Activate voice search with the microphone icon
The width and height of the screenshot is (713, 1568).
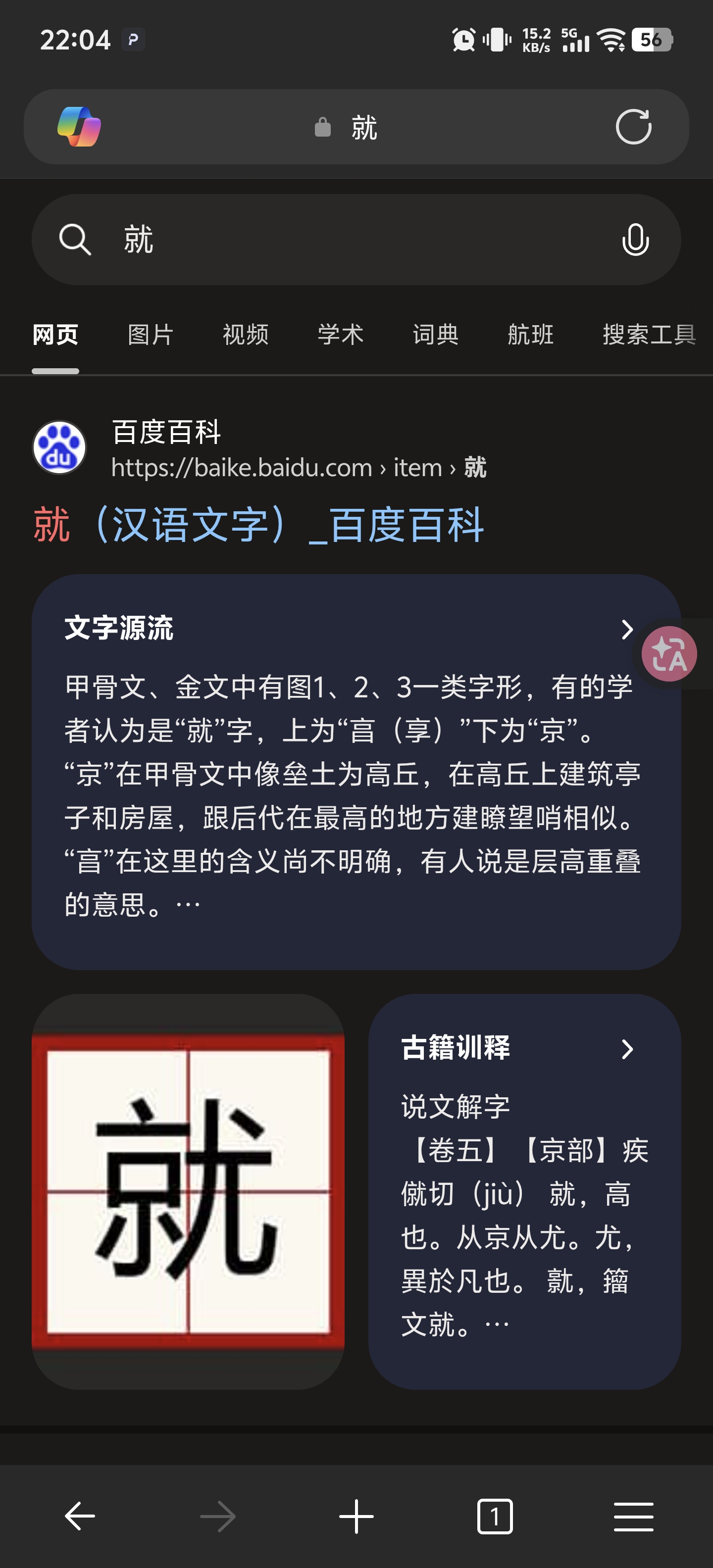pyautogui.click(x=636, y=238)
